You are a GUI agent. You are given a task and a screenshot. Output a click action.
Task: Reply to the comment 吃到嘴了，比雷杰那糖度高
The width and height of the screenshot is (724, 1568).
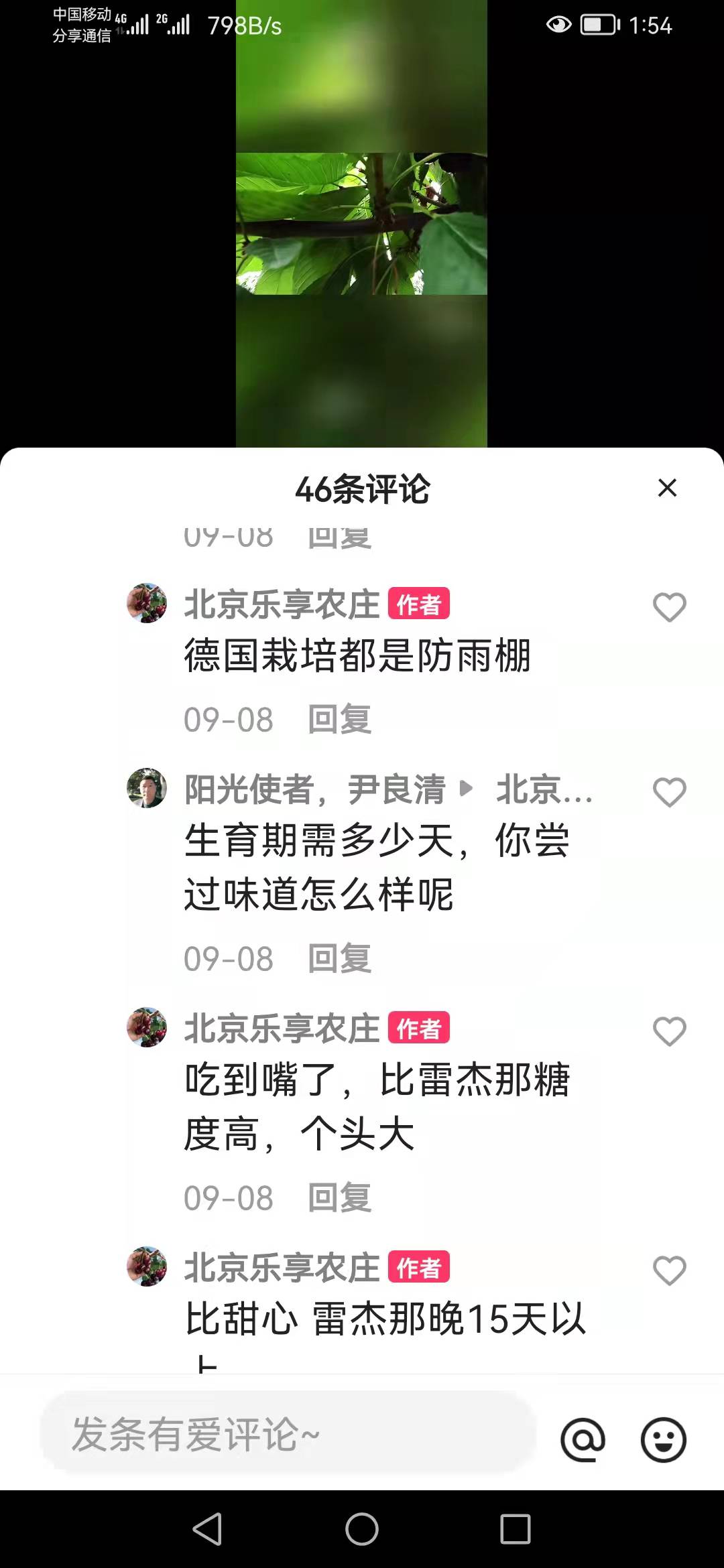click(x=339, y=1198)
